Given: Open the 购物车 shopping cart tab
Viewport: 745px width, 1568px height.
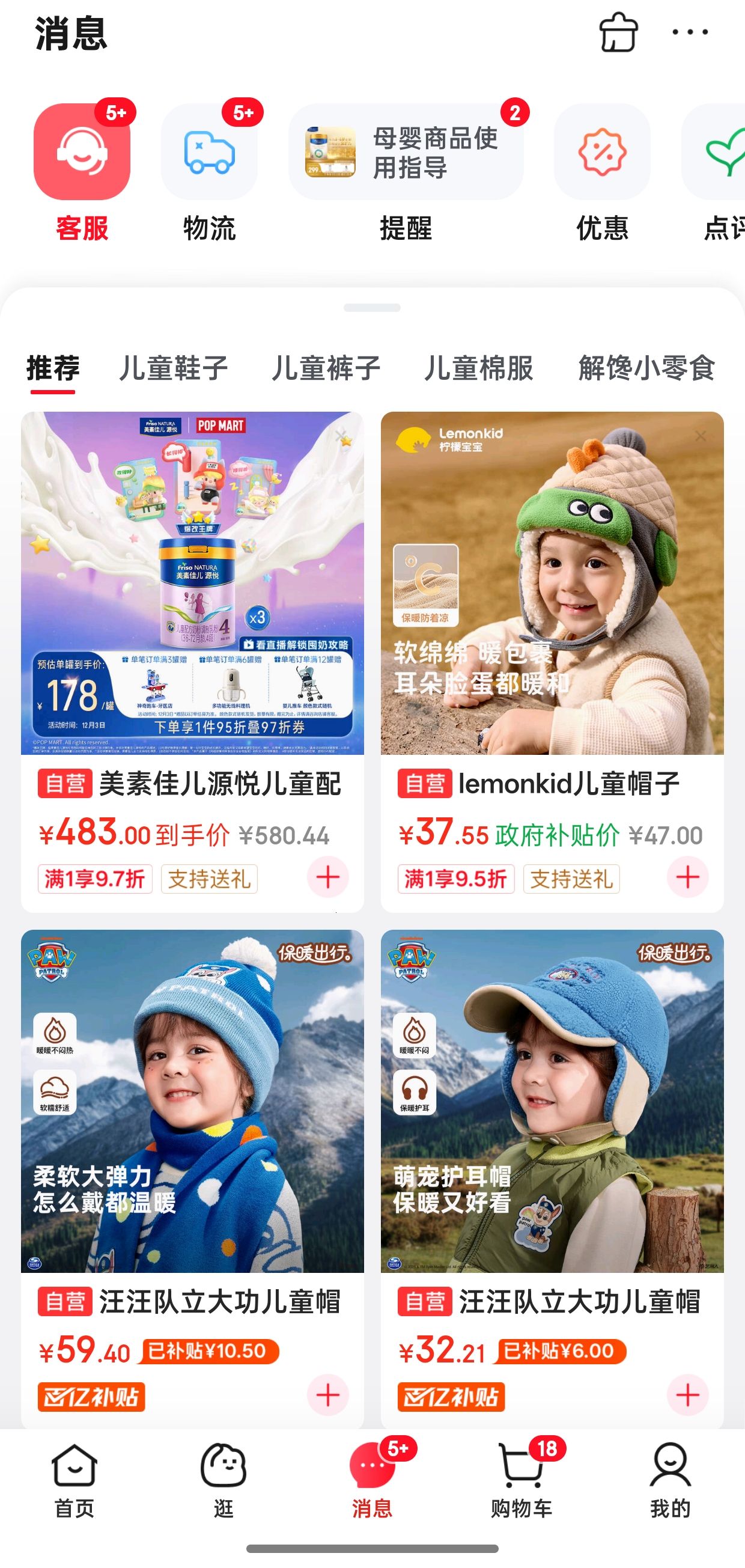Looking at the screenshot, I should pos(521,1481).
